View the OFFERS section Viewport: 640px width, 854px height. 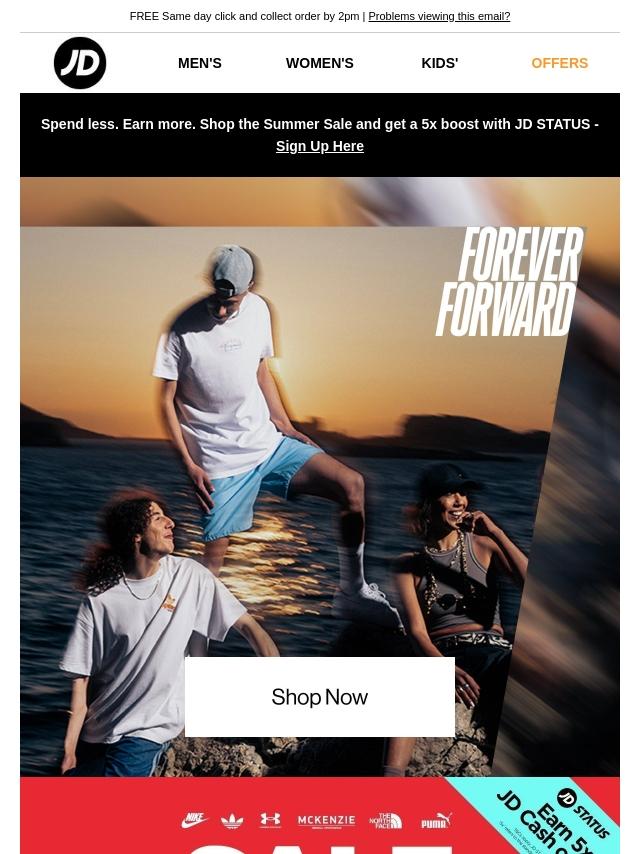[x=560, y=63]
